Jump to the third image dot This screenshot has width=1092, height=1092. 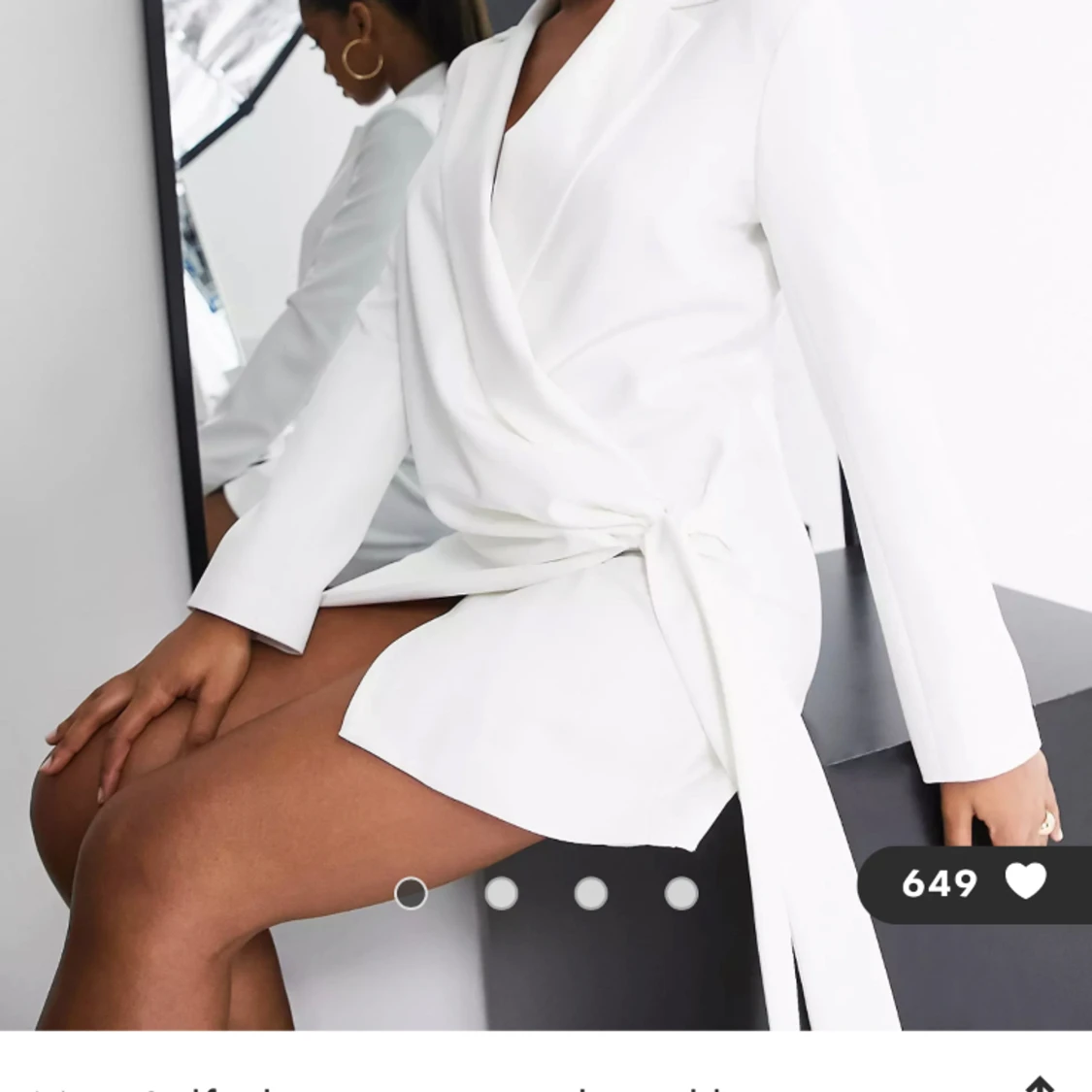(590, 893)
